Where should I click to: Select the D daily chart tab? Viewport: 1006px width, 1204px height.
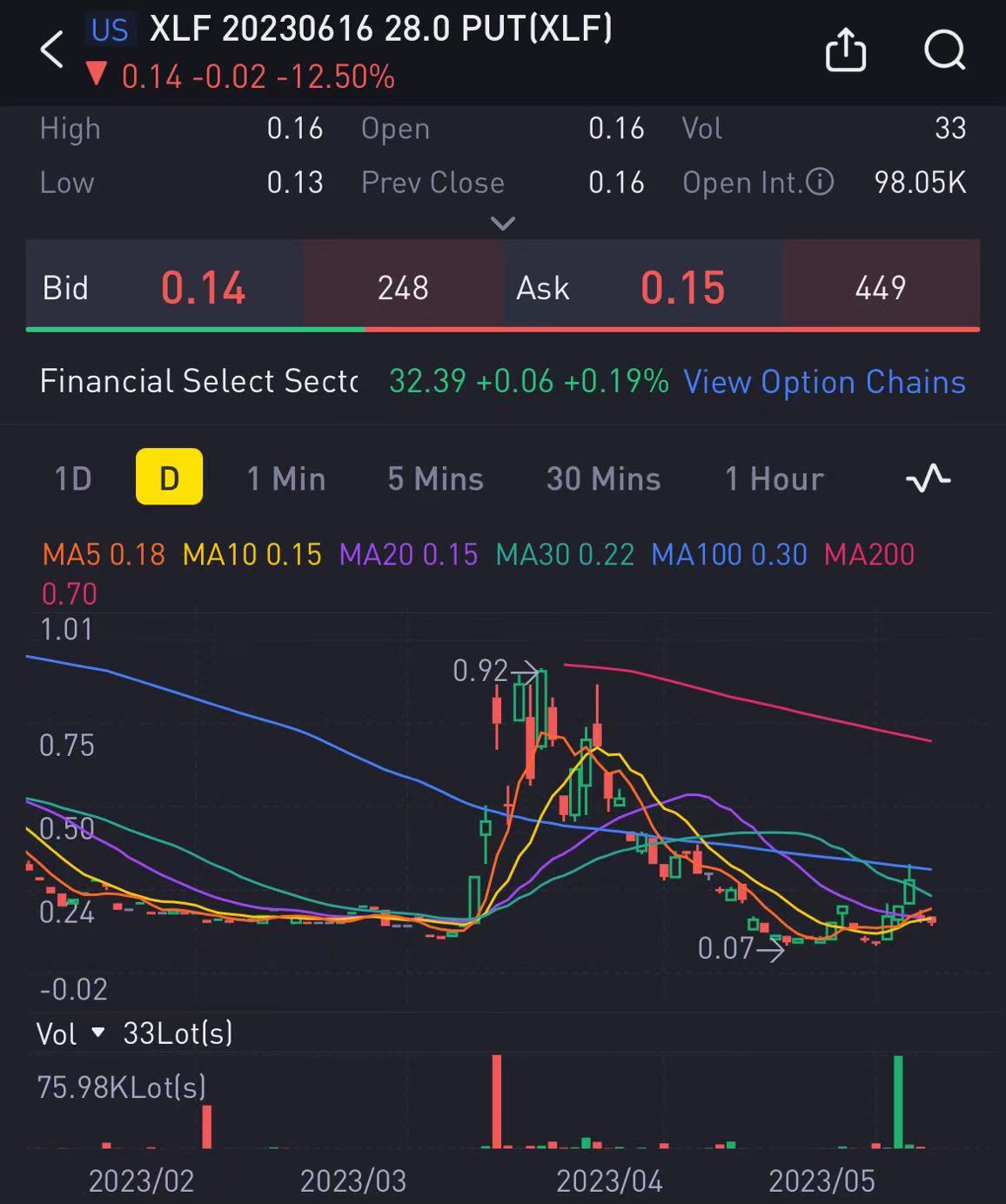coord(169,478)
